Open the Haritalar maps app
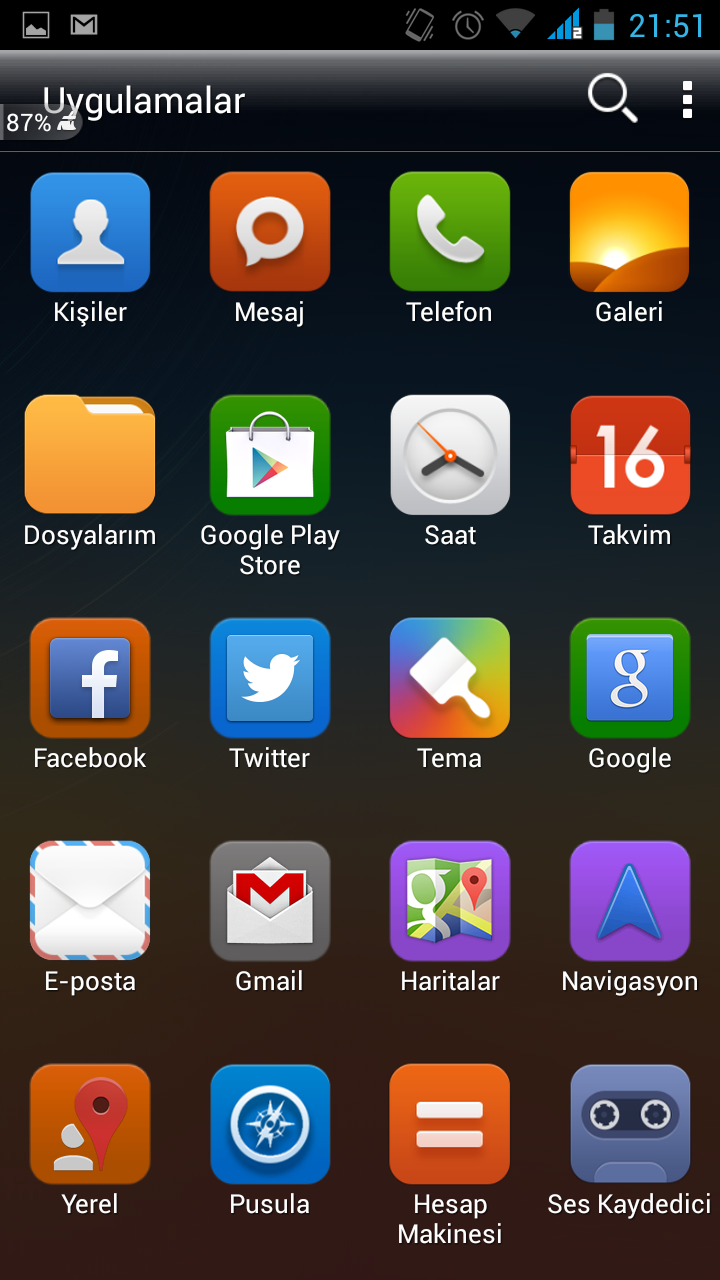 450,901
